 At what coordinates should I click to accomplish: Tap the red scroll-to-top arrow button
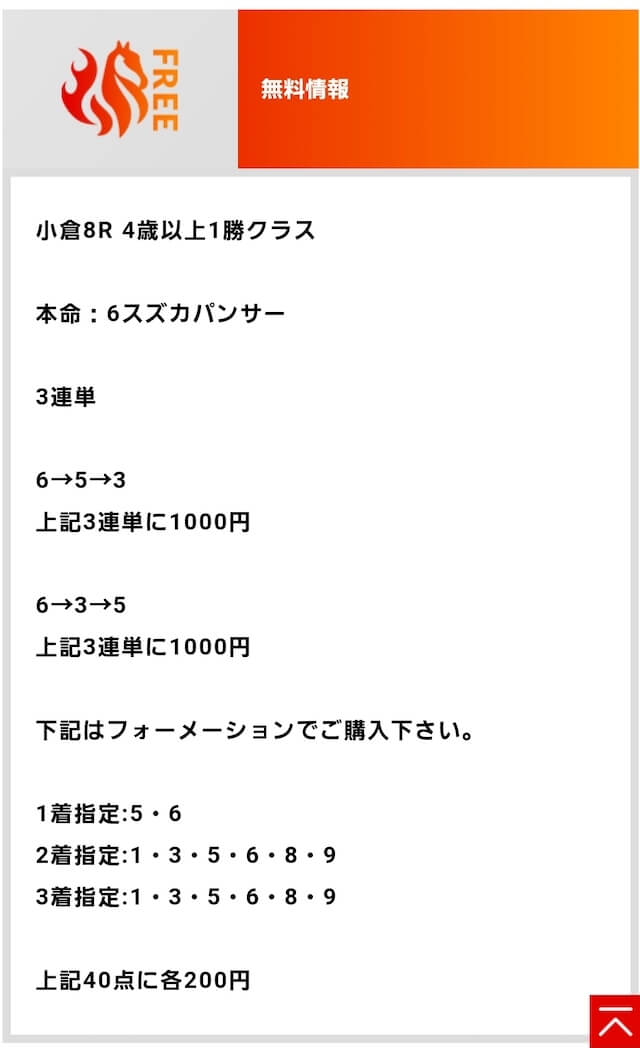click(x=615, y=1021)
